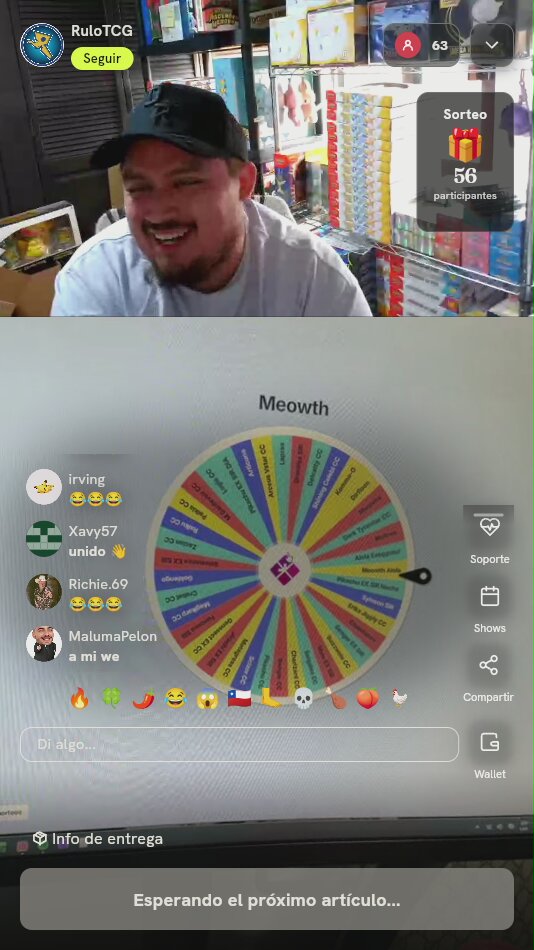Send the Chile flag reaction
534x950 pixels.
[239, 699]
